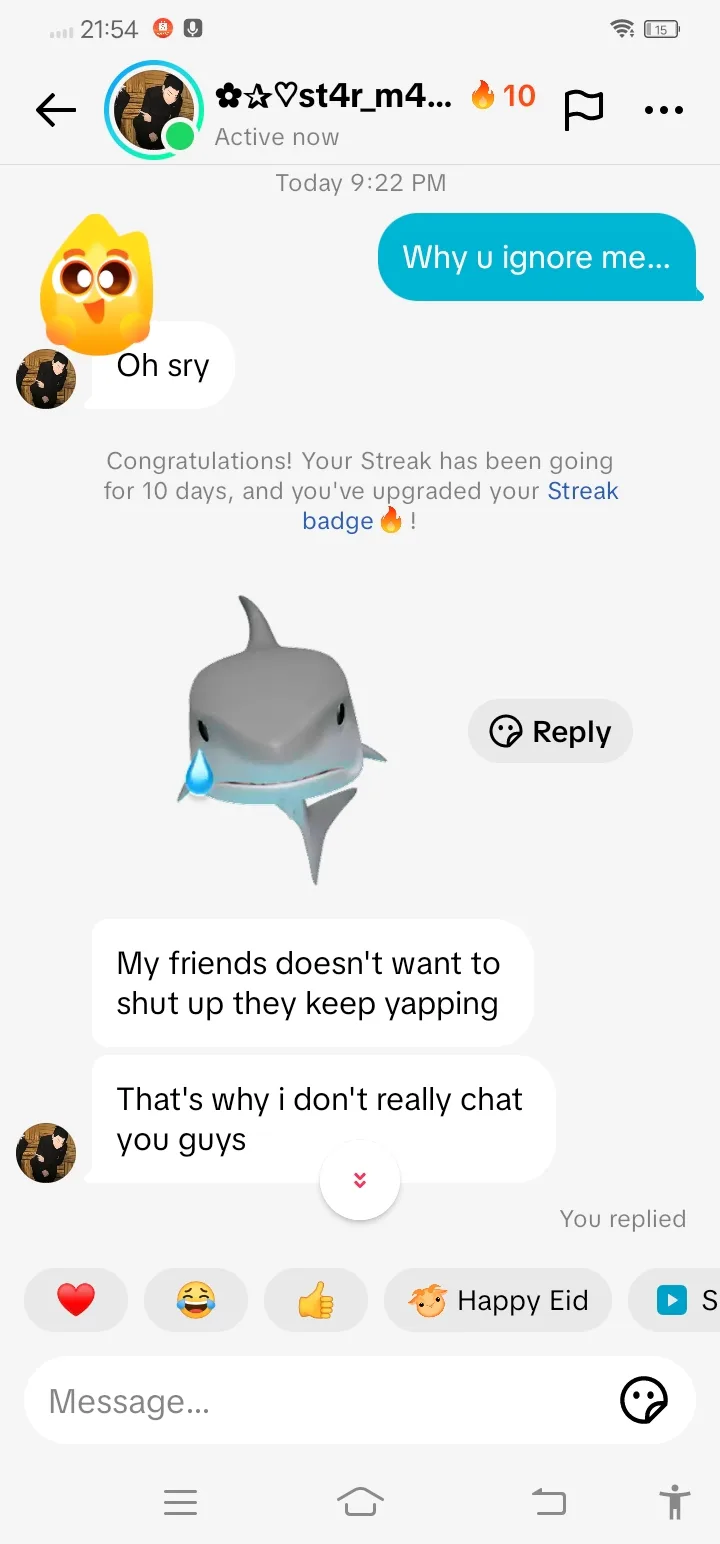Send the Happy Eid sticker chip
Screen dimensions: 720x1544
pos(498,1300)
